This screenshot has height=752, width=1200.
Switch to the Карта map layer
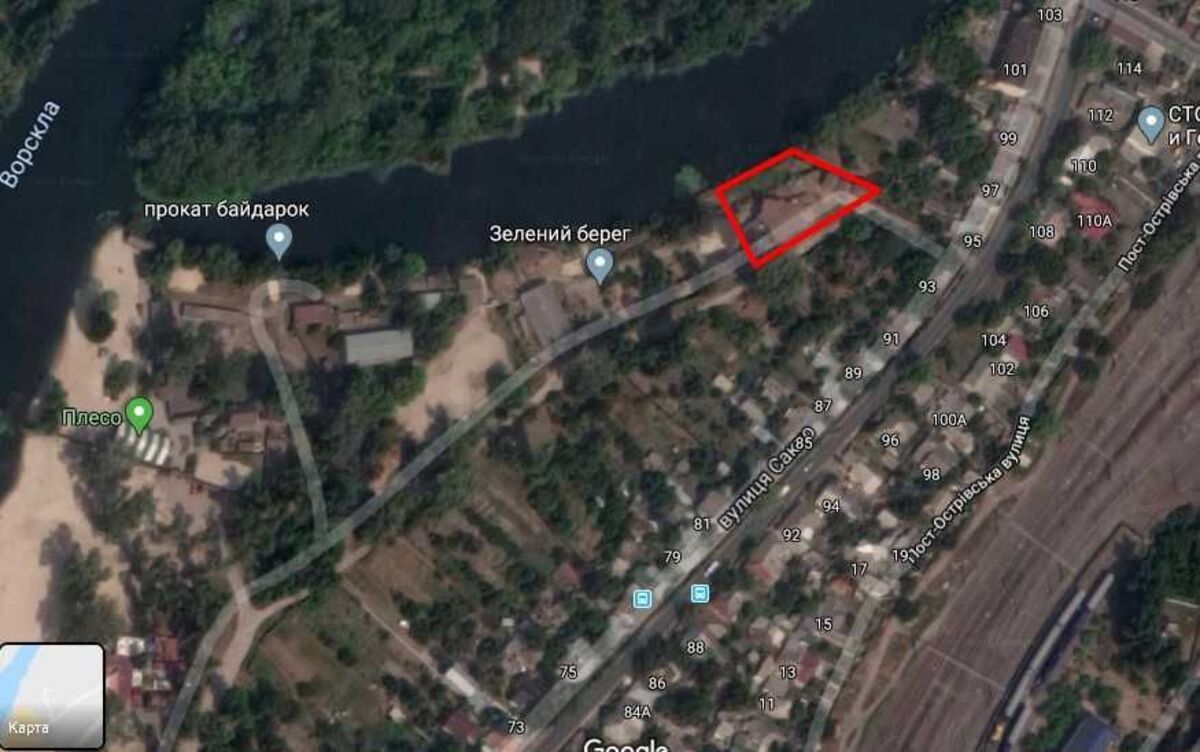pyautogui.click(x=52, y=696)
